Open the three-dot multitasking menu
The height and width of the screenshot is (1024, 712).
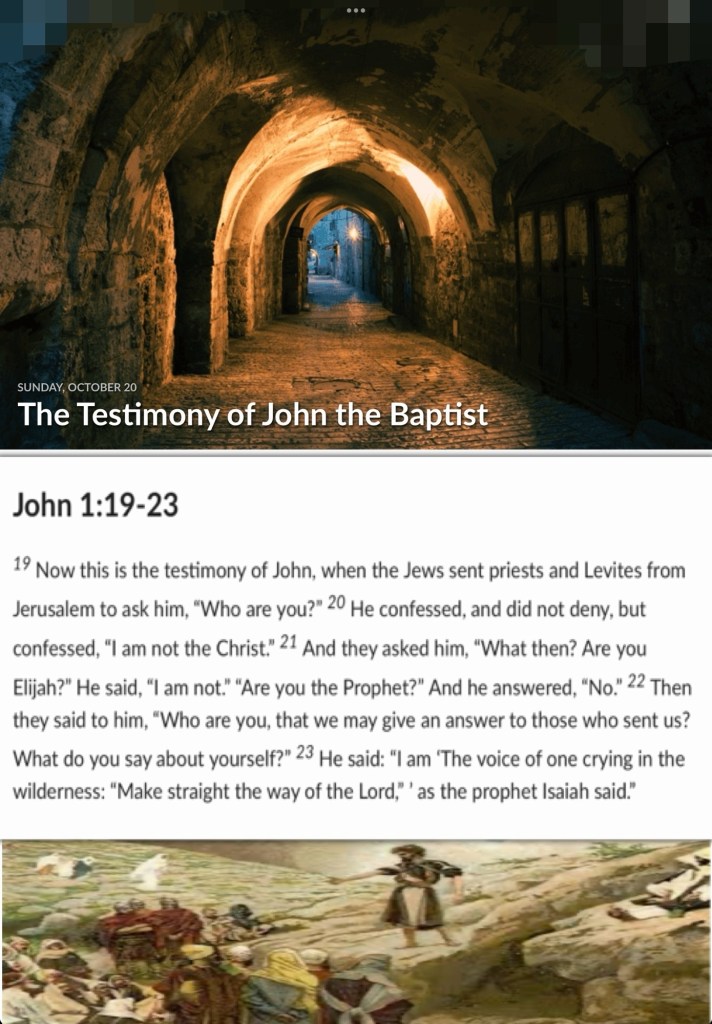click(x=355, y=10)
